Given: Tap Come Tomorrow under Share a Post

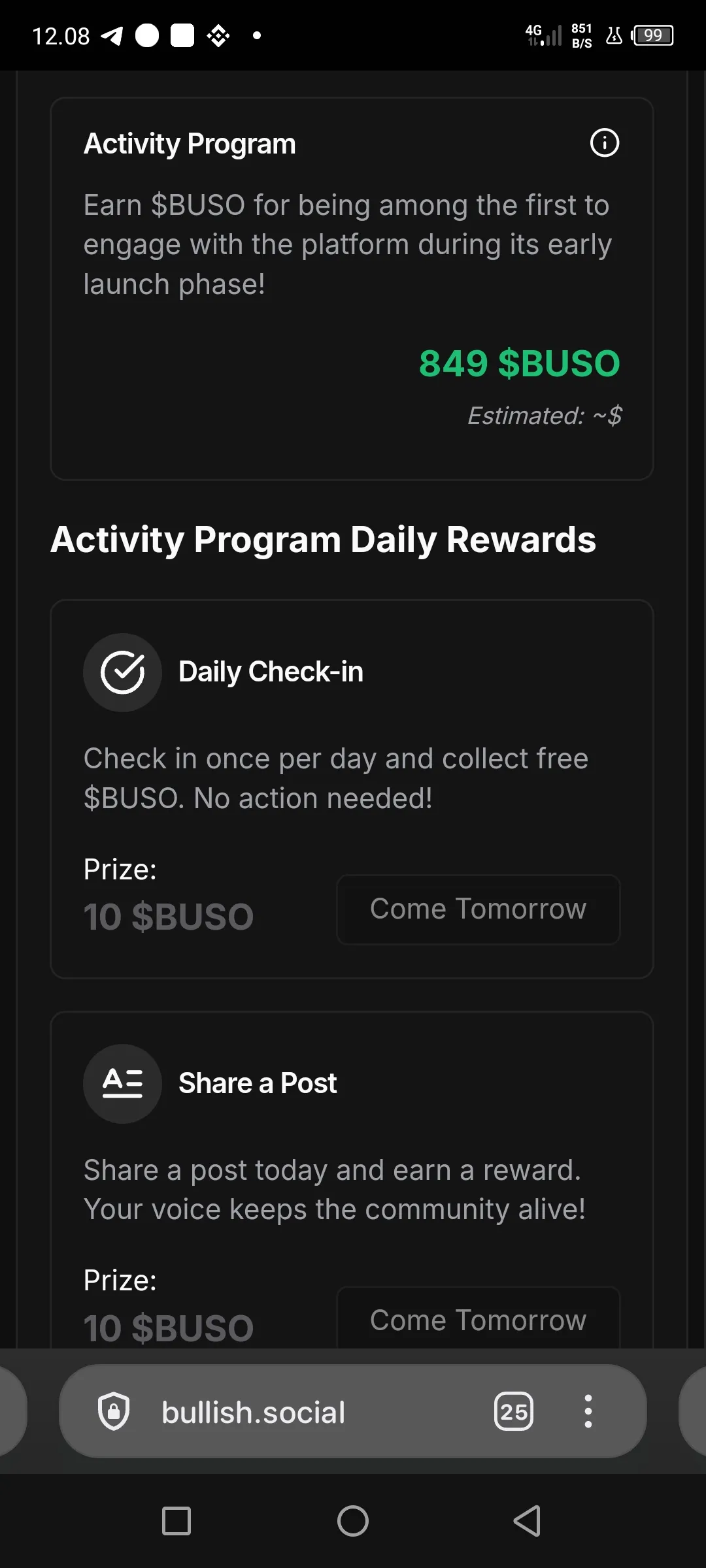Looking at the screenshot, I should tap(478, 1320).
